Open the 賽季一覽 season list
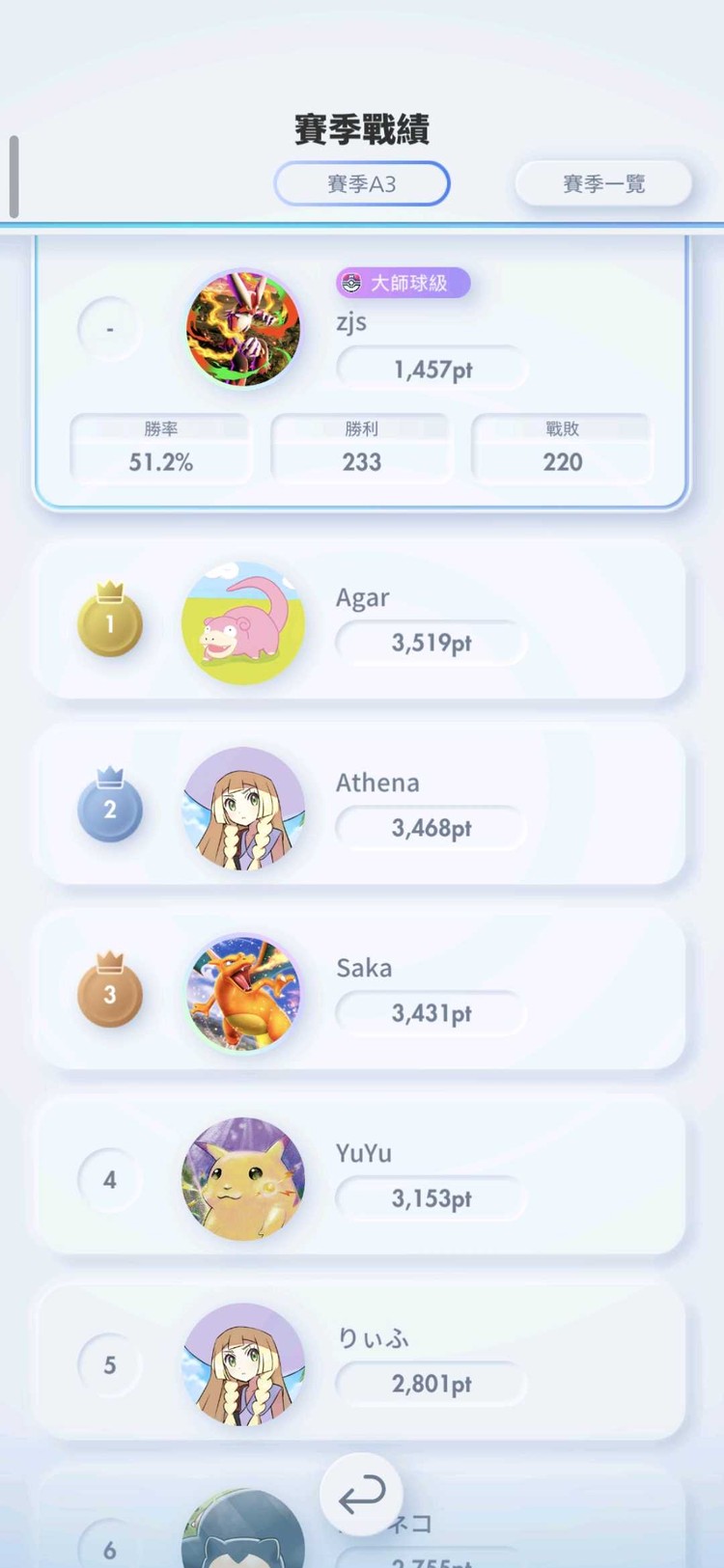This screenshot has height=1568, width=724. pyautogui.click(x=603, y=183)
